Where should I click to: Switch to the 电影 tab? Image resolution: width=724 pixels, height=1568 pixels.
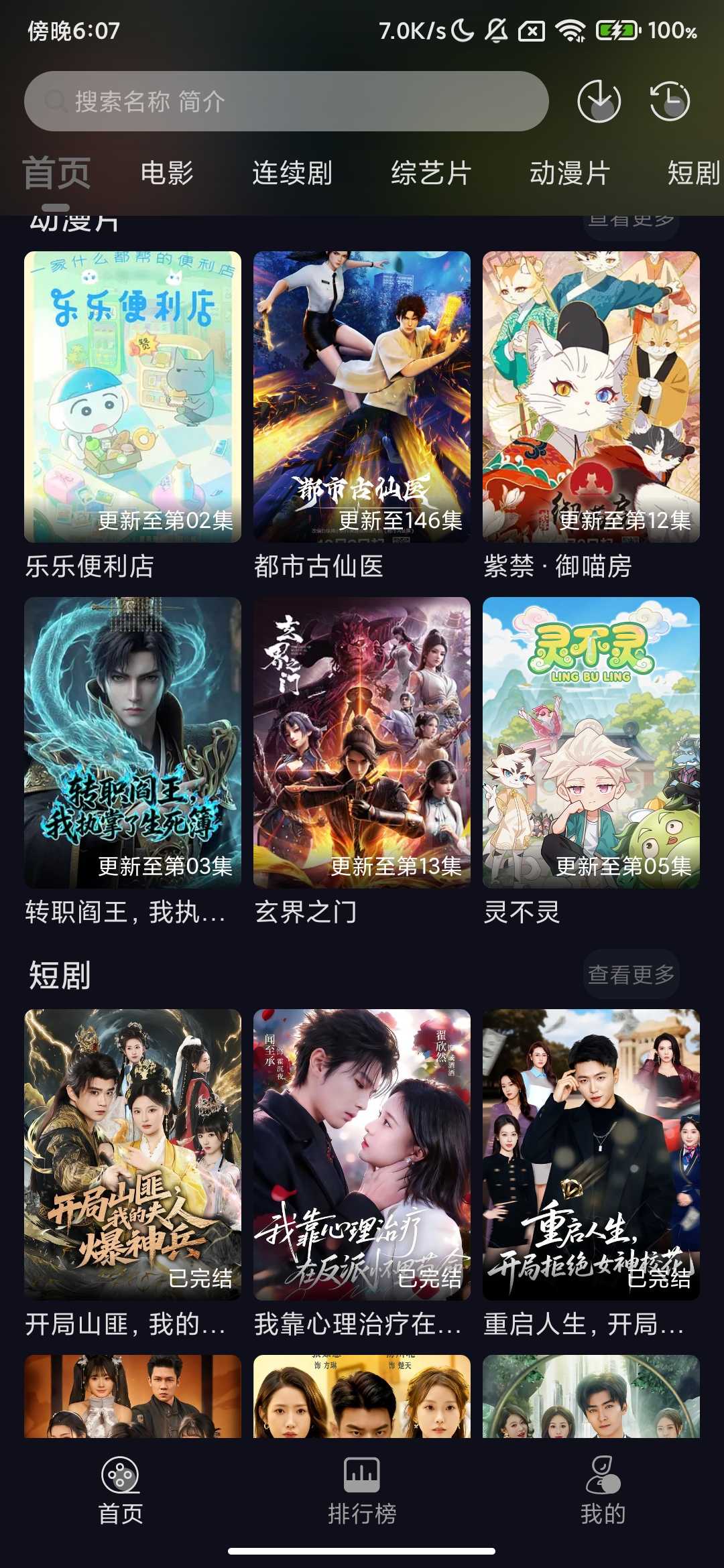point(167,173)
